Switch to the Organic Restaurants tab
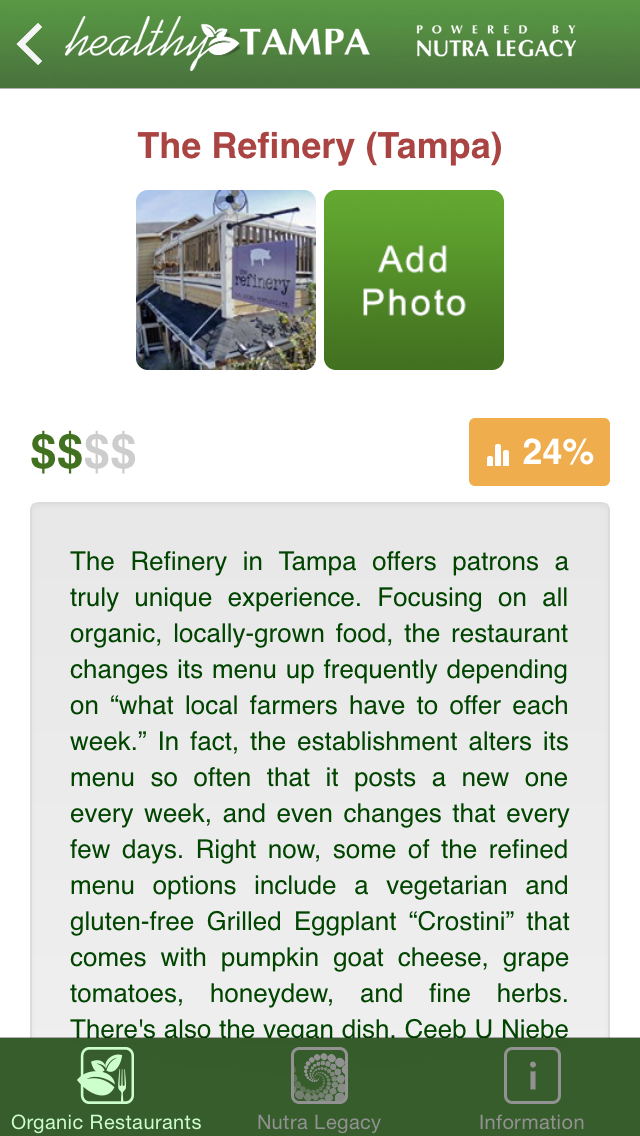The width and height of the screenshot is (640, 1136). [x=106, y=1087]
